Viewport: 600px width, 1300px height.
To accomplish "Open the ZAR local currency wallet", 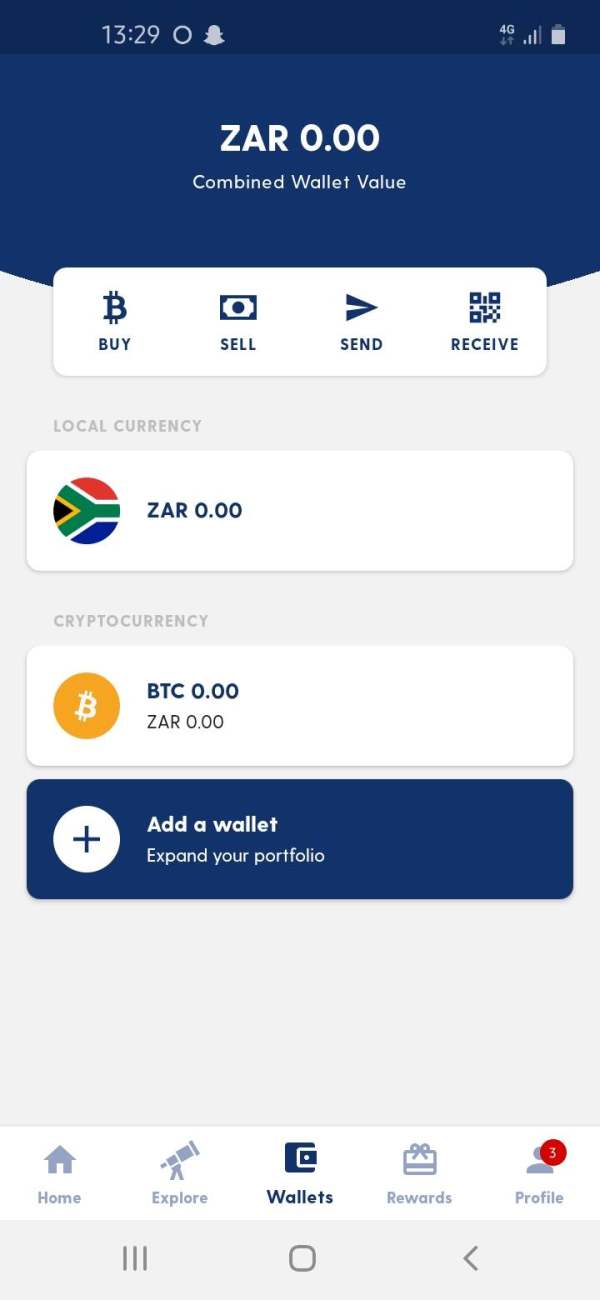I will (300, 510).
